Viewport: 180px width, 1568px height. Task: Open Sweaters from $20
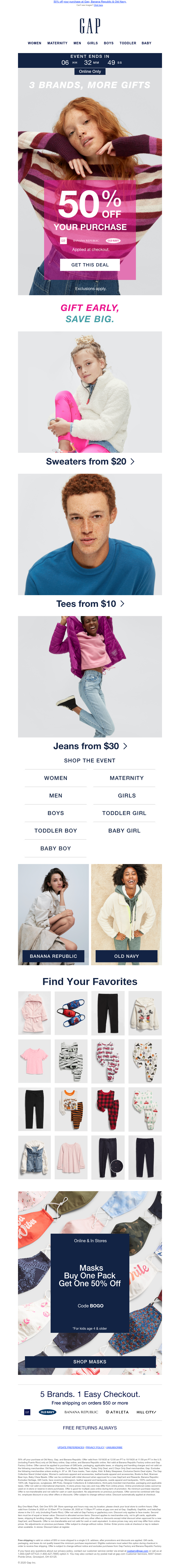pyautogui.click(x=90, y=461)
